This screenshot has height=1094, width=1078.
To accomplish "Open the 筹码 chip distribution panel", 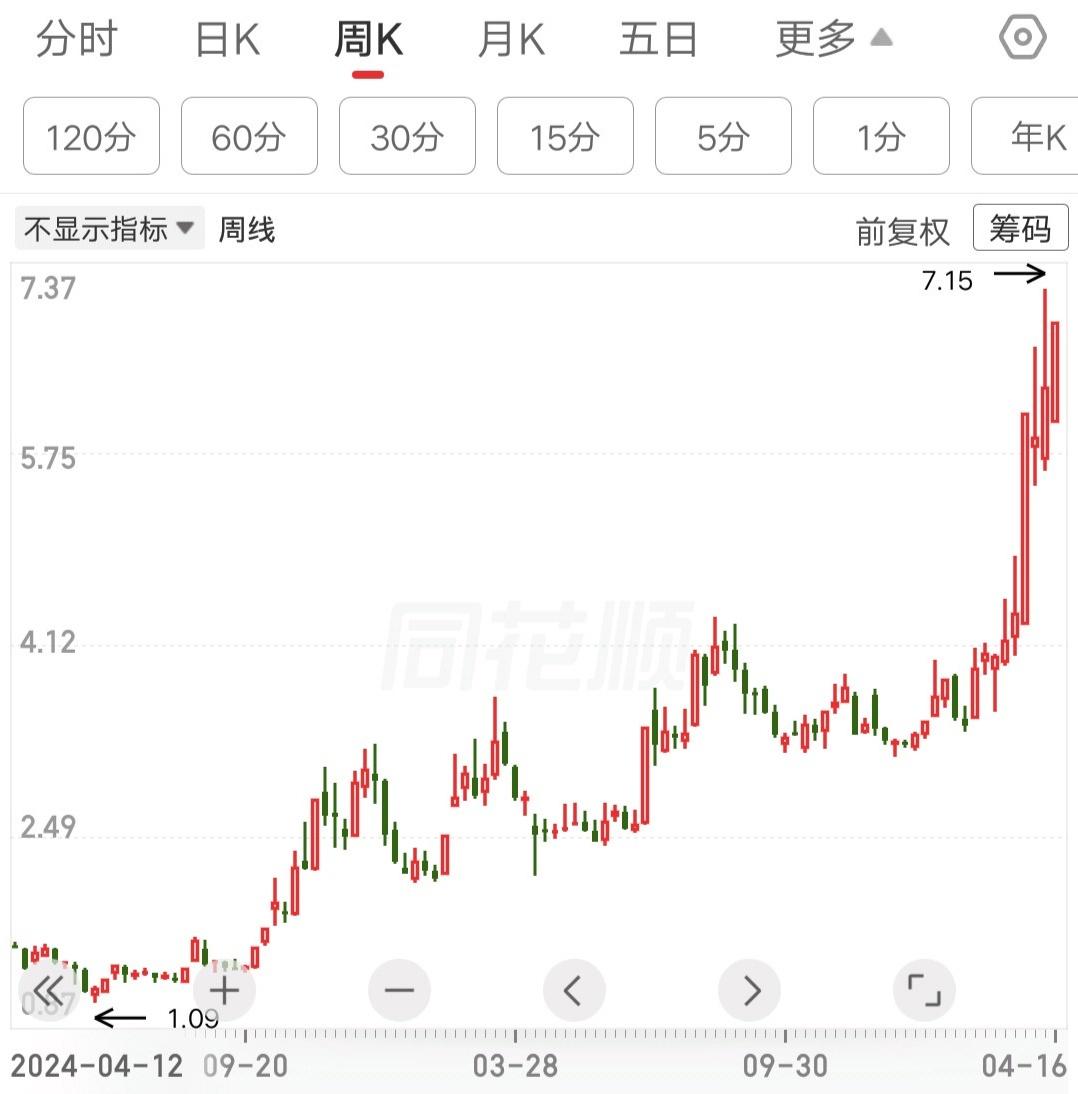I will click(x=1020, y=228).
